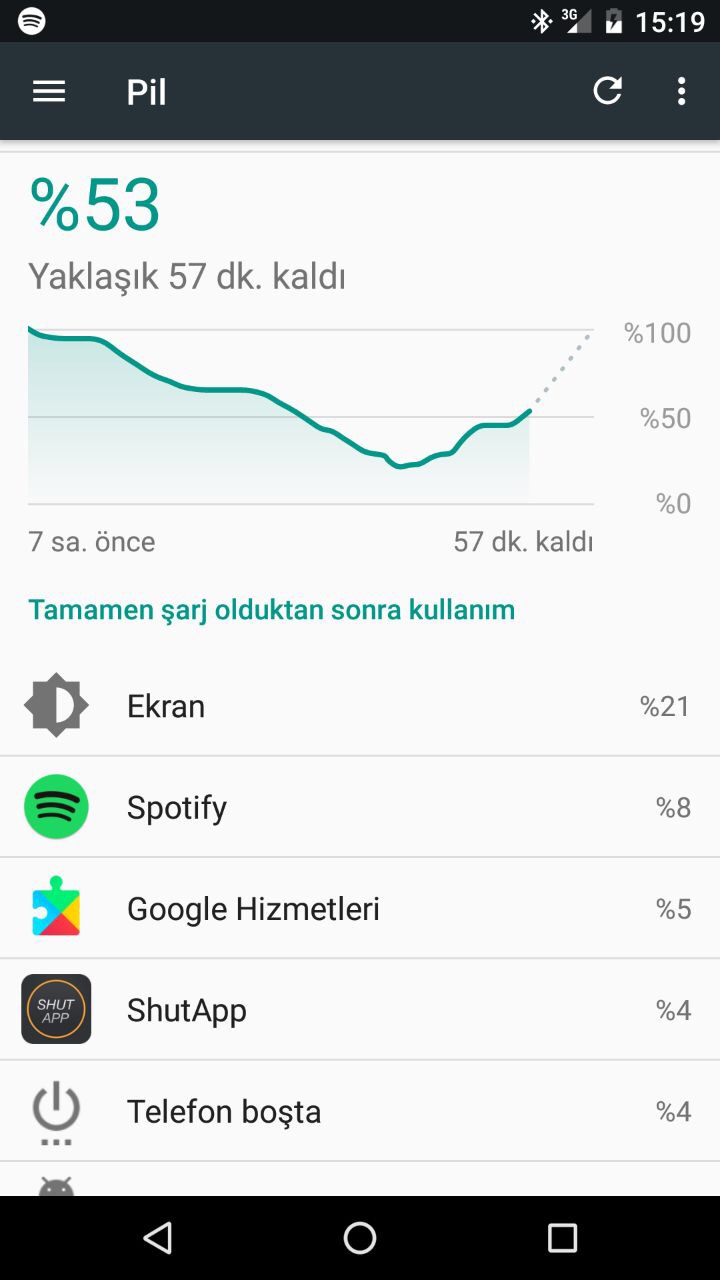
Task: Go back with the navigation bar
Action: [157, 1238]
